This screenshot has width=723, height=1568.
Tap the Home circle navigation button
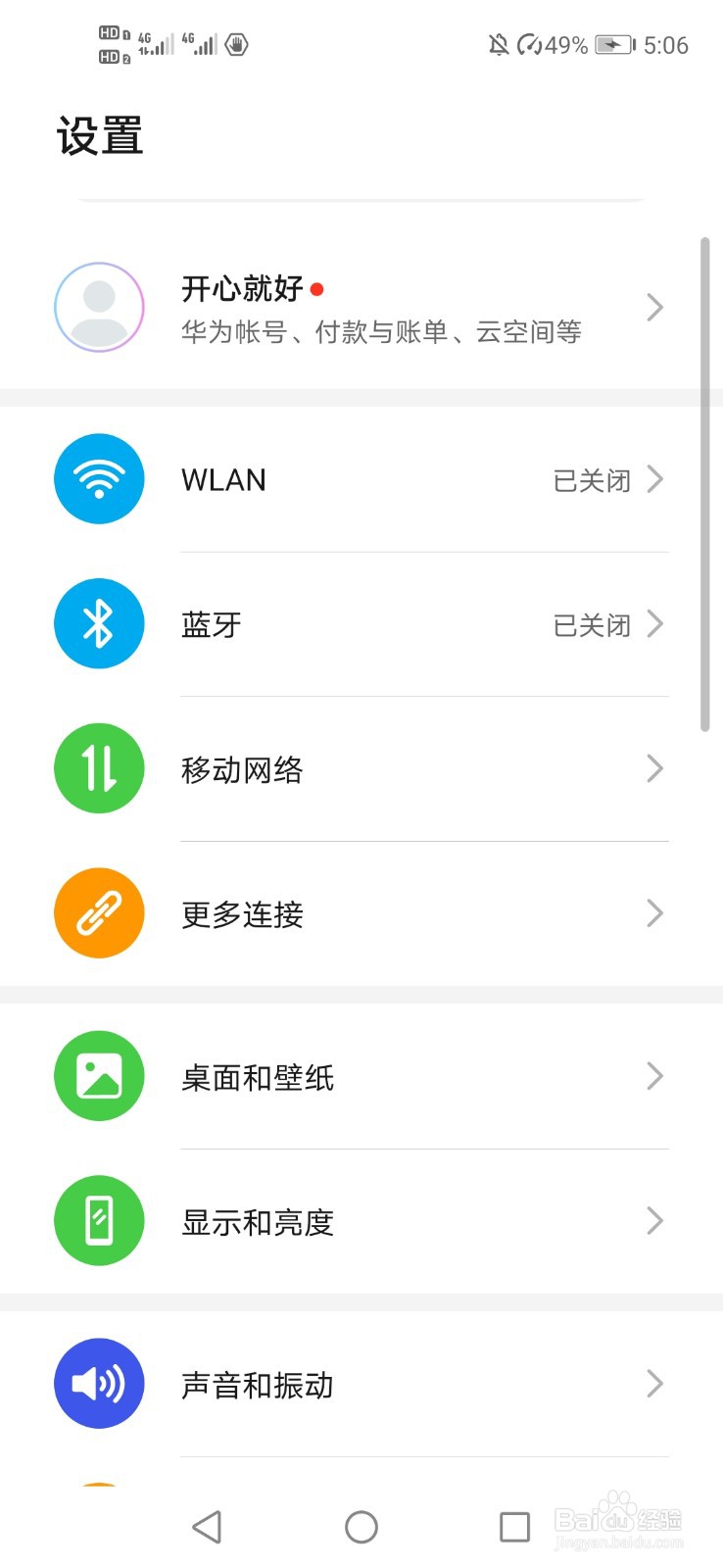tap(361, 1526)
